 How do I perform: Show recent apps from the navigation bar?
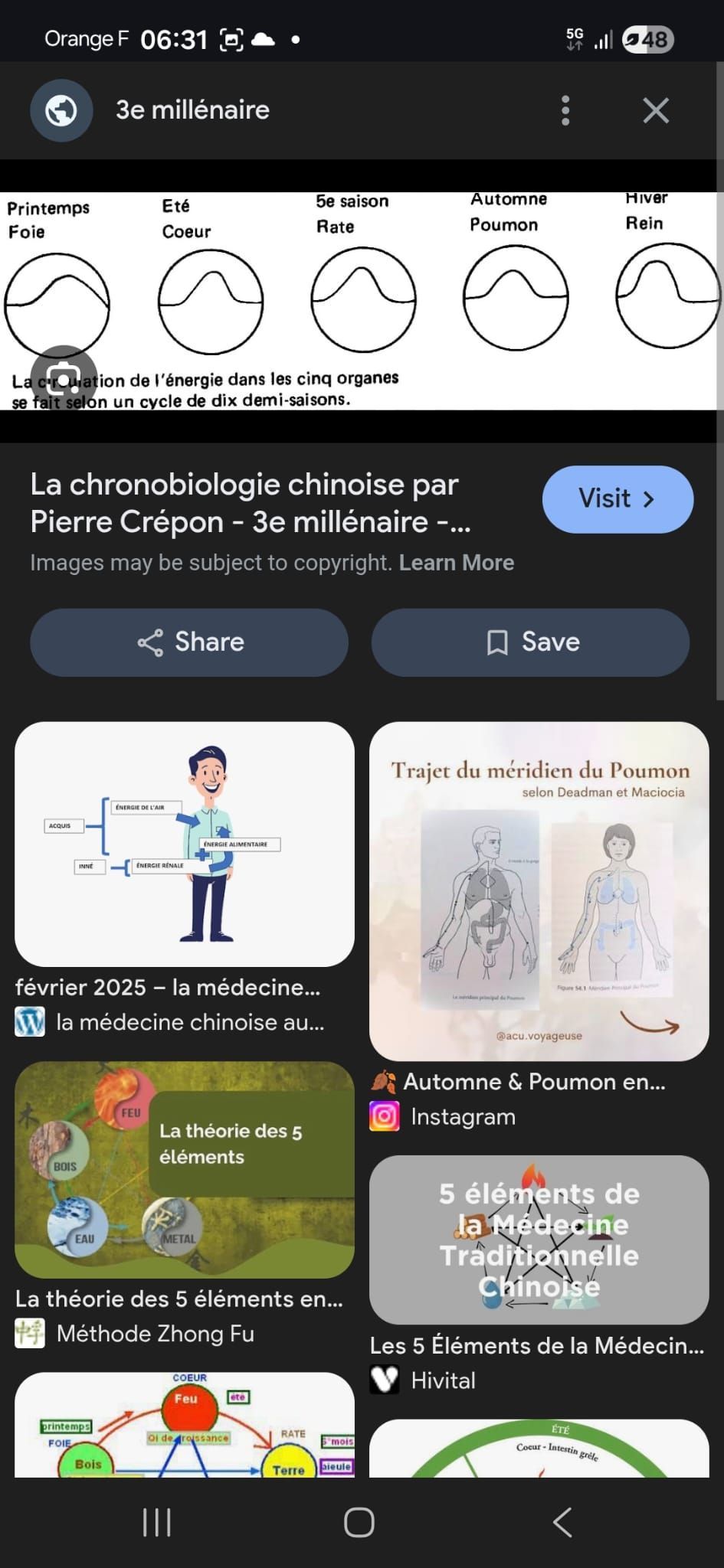157,1522
